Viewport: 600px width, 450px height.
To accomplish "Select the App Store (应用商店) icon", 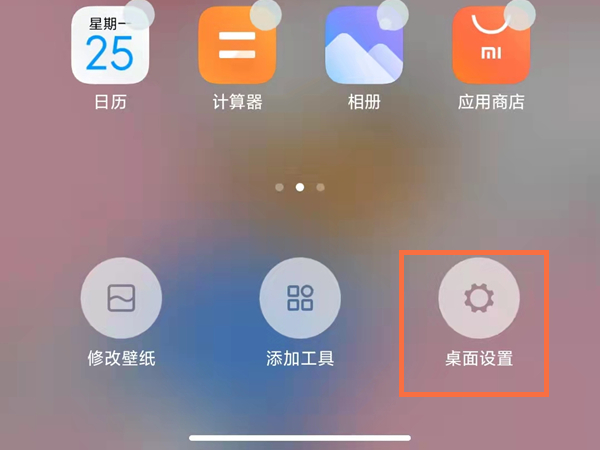I will pyautogui.click(x=491, y=46).
